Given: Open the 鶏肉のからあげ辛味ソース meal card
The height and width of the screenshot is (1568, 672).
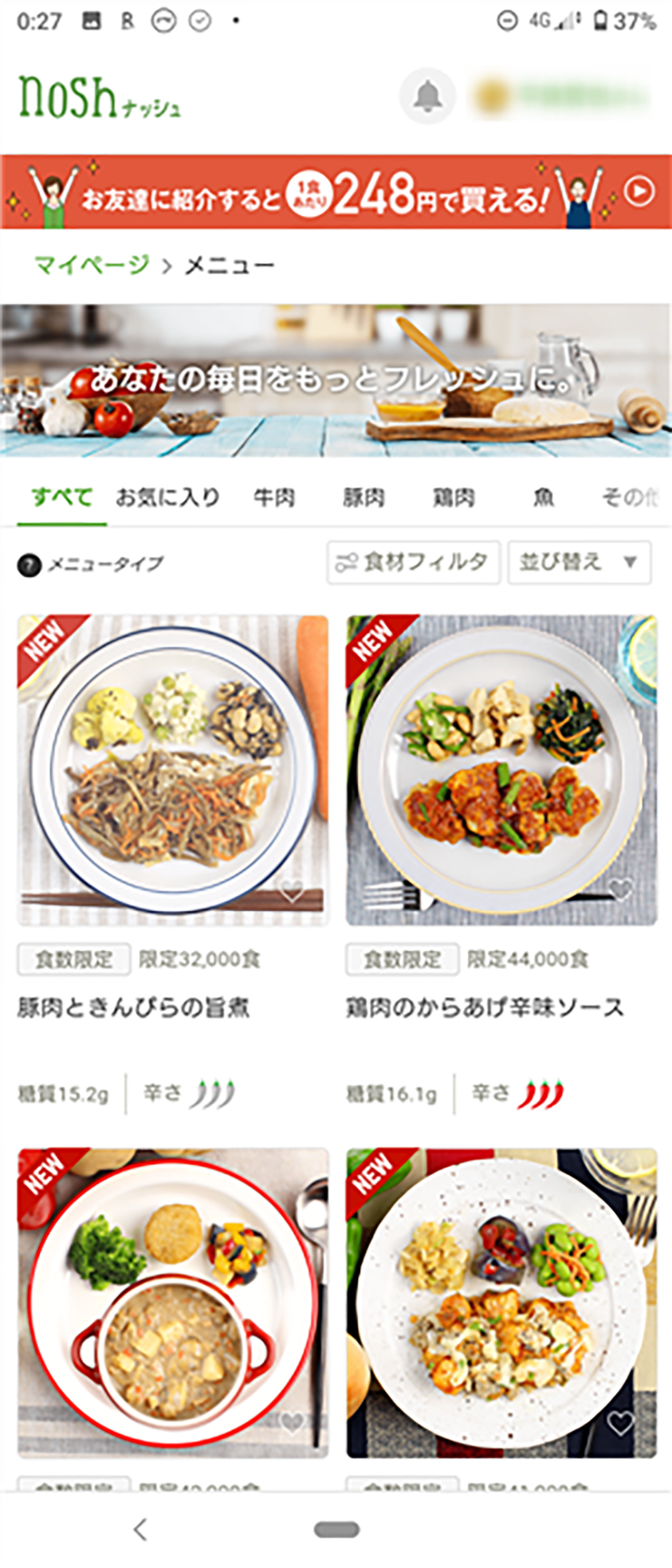Looking at the screenshot, I should pyautogui.click(x=501, y=769).
